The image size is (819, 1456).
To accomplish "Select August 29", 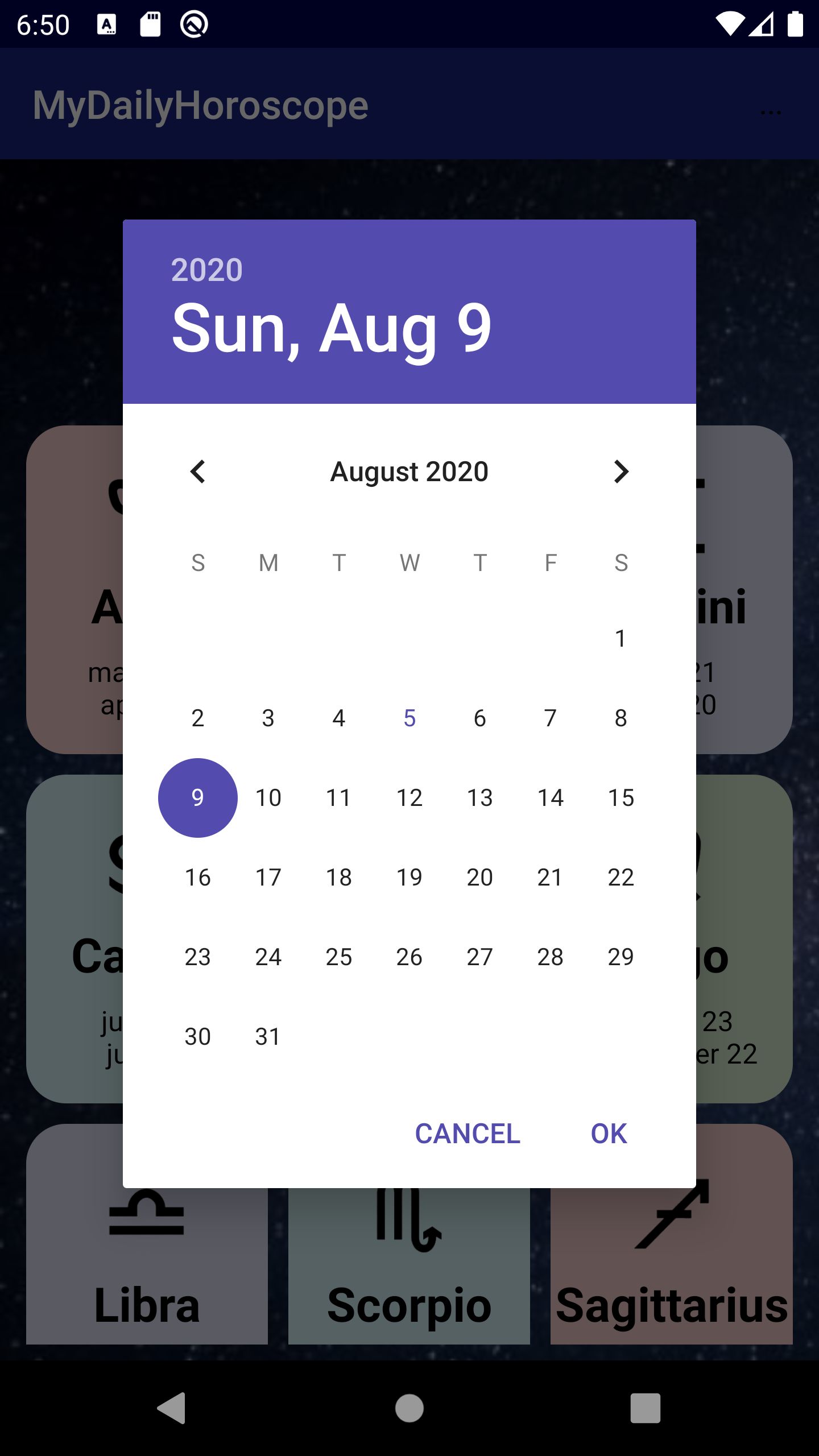I will point(621,957).
